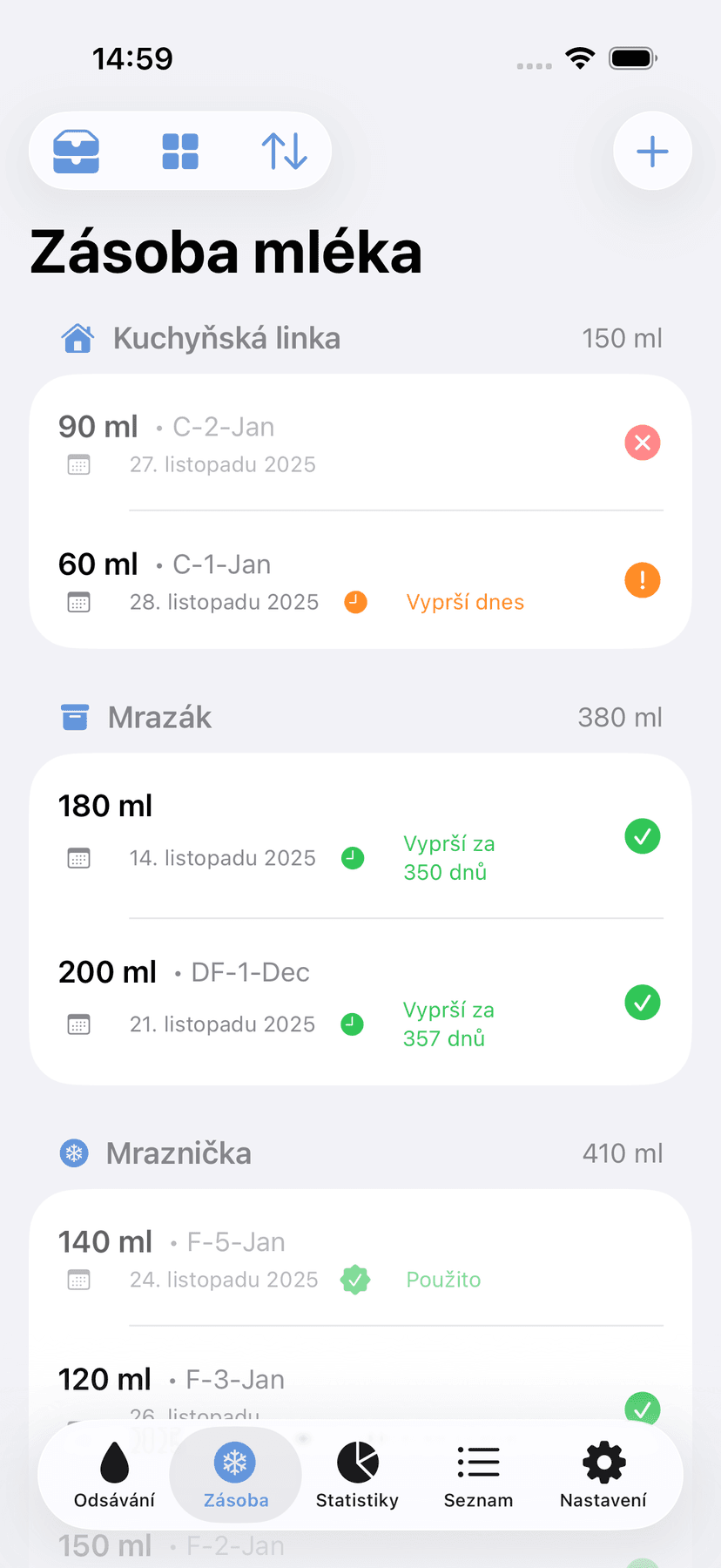Toggle the red X status on 90 ml entry
Screen dimensions: 721x1568
(642, 443)
